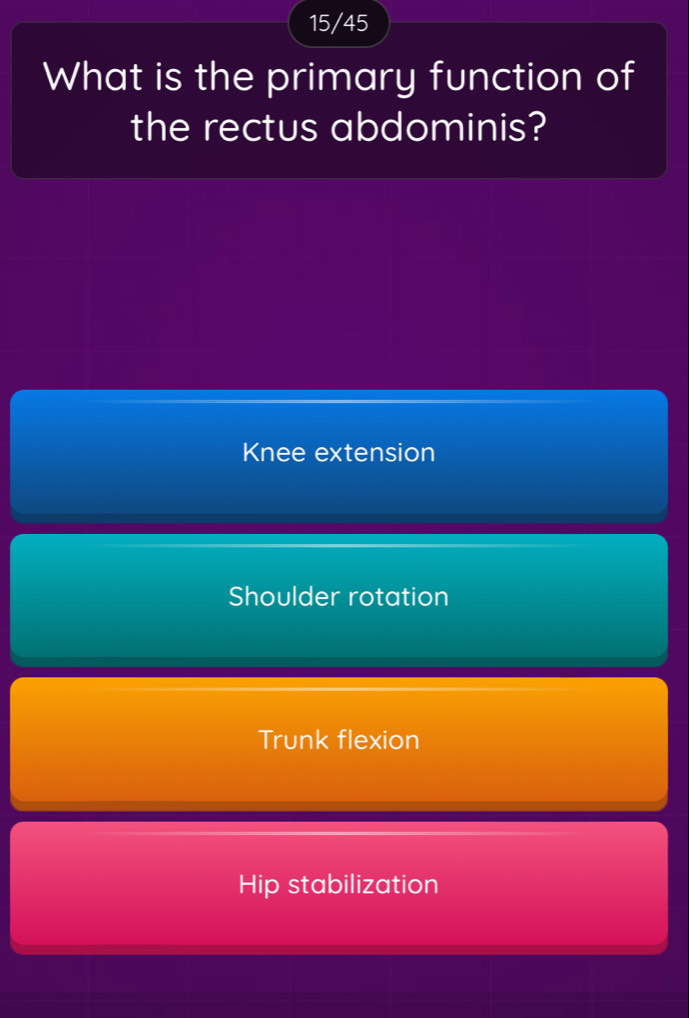
Task: Answer with Hip stabilization
Action: (339, 888)
